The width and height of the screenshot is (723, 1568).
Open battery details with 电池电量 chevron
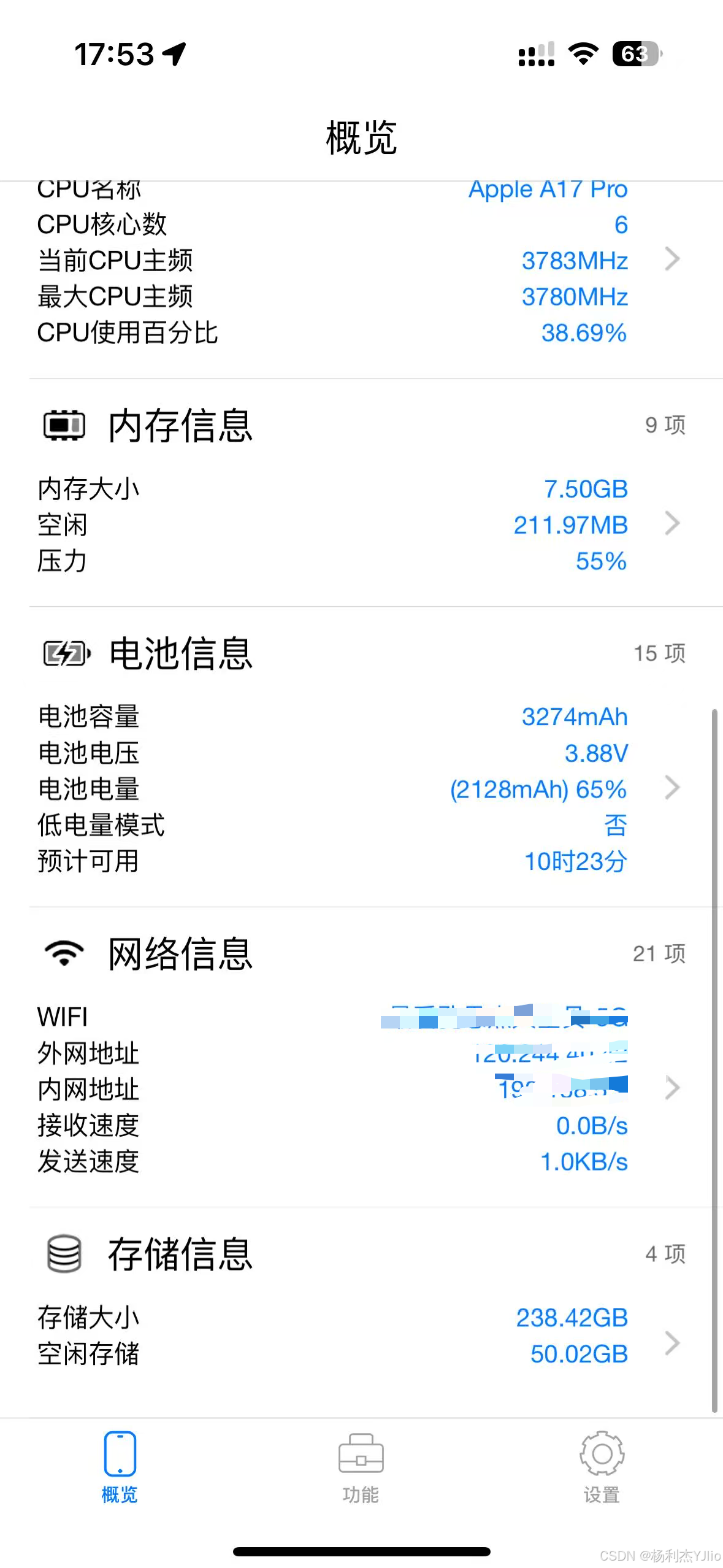[673, 788]
